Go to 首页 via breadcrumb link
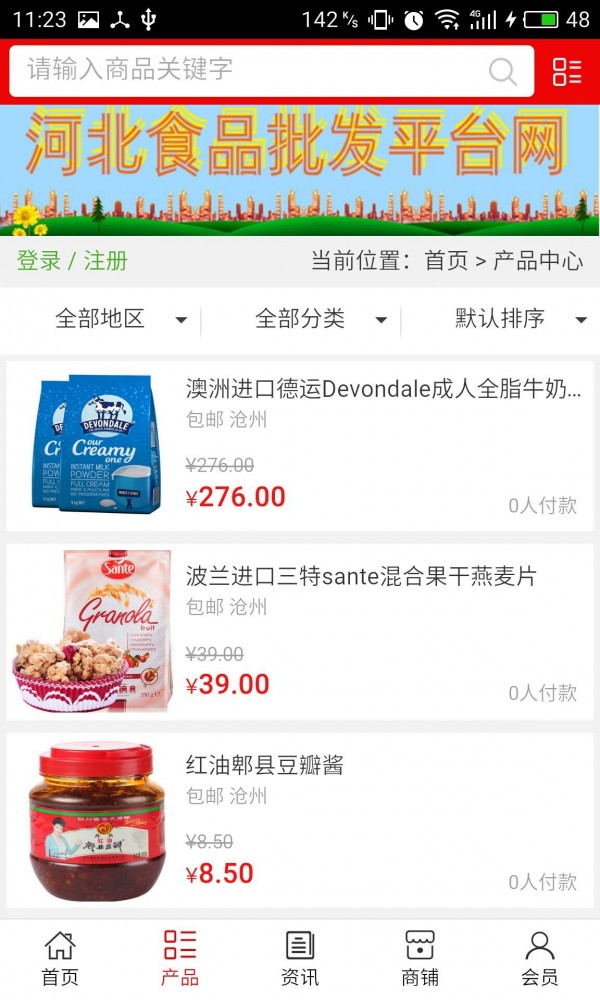The width and height of the screenshot is (600, 1000). [446, 261]
